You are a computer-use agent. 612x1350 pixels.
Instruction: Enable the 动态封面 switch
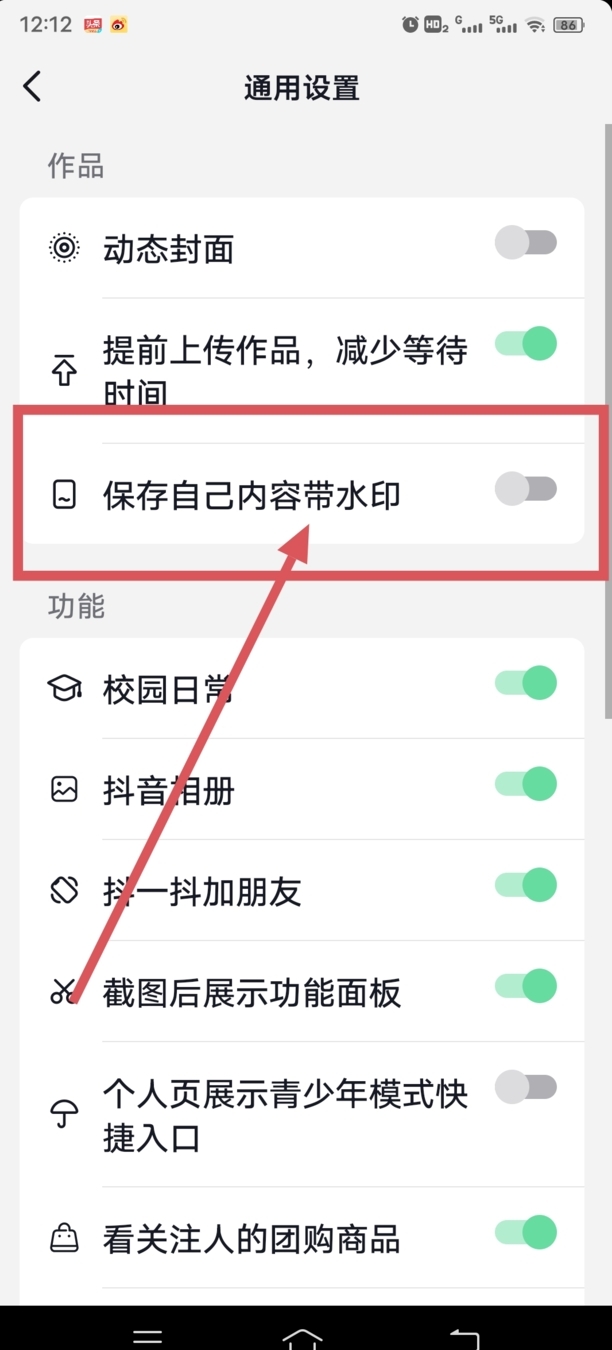click(526, 243)
